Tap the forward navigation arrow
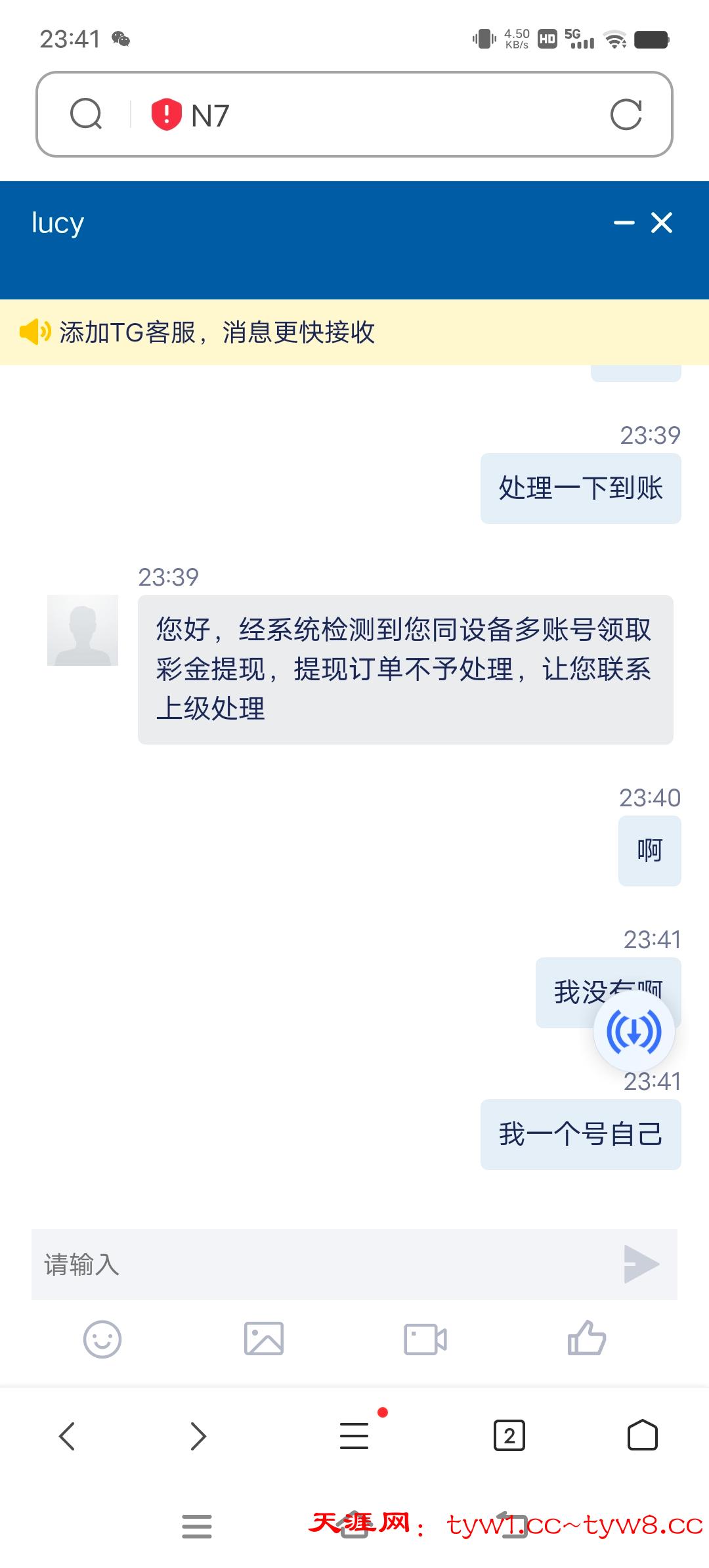Image resolution: width=709 pixels, height=1568 pixels. (x=198, y=1435)
